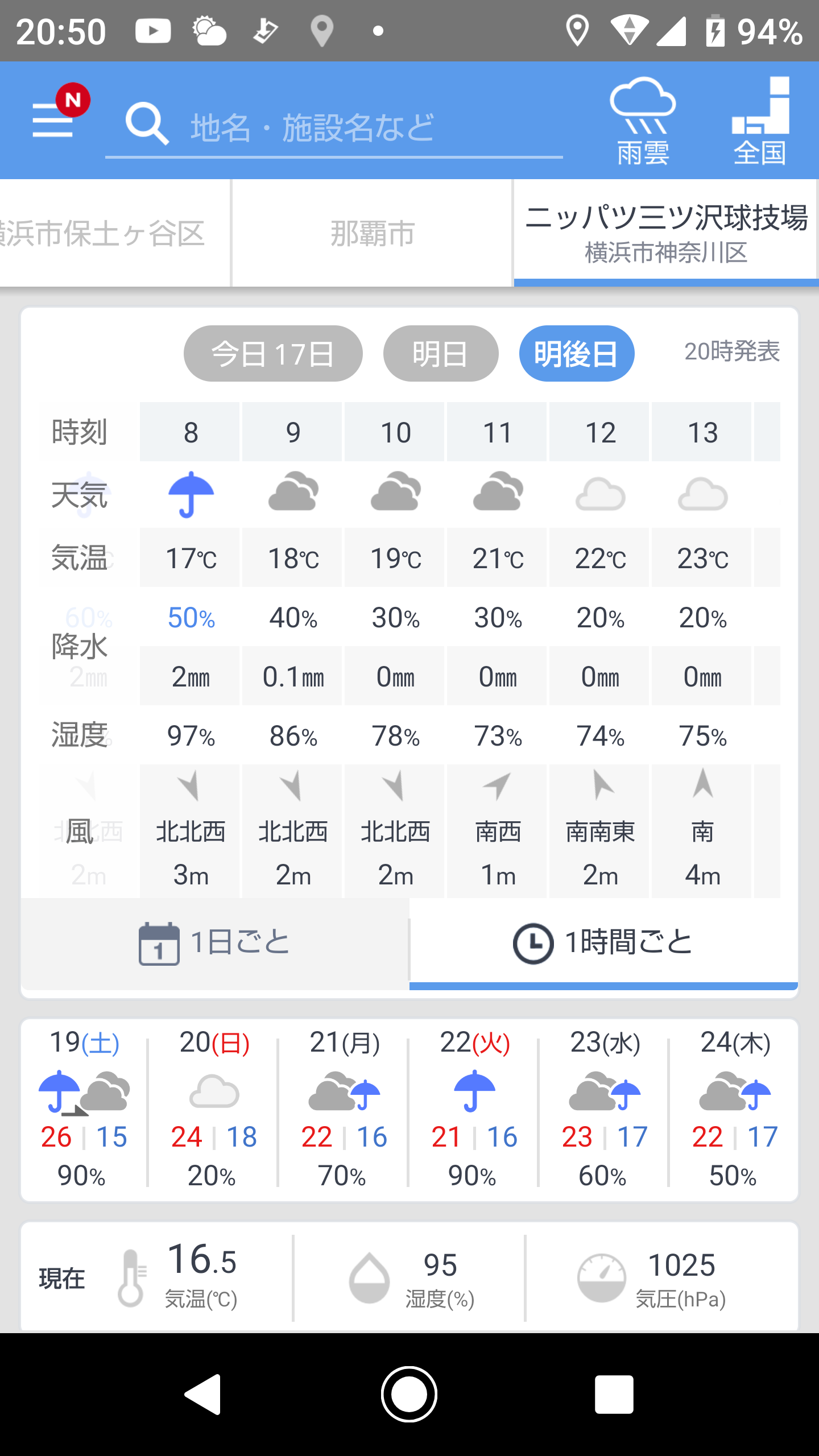Open the forecast for 24(木)
This screenshot has height=1456, width=819.
(x=735, y=1109)
